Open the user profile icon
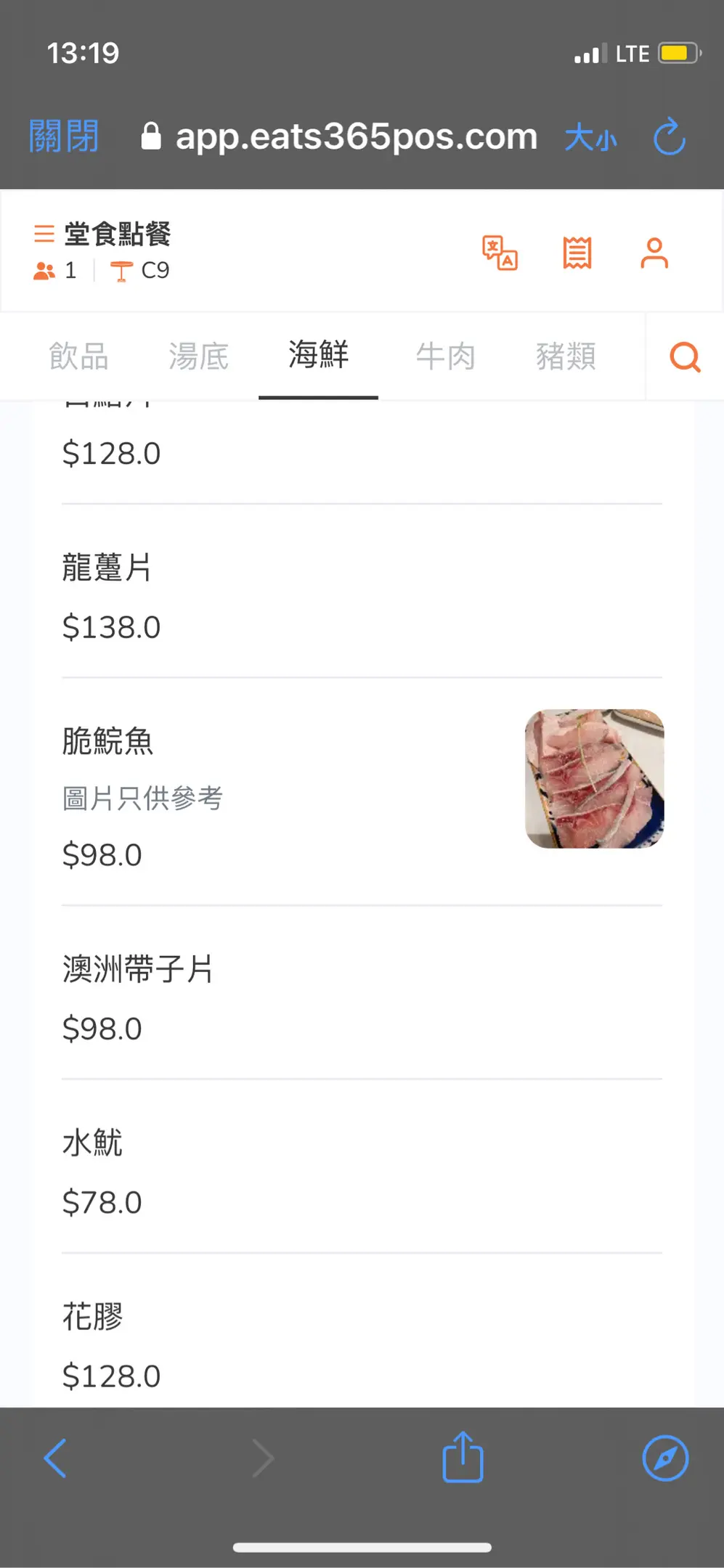724x1568 pixels. [654, 253]
